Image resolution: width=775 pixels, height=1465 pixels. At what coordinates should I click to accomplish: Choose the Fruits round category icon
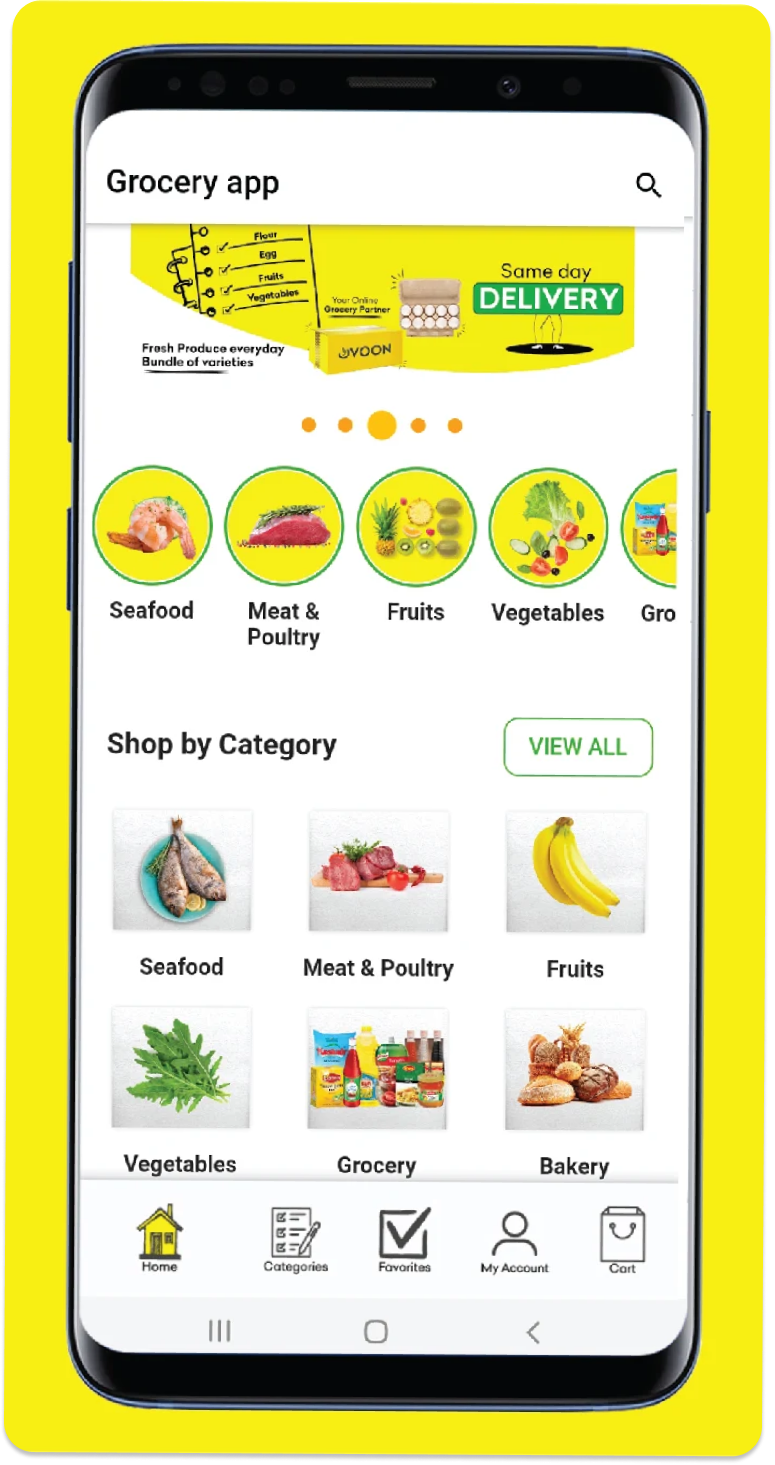[416, 526]
